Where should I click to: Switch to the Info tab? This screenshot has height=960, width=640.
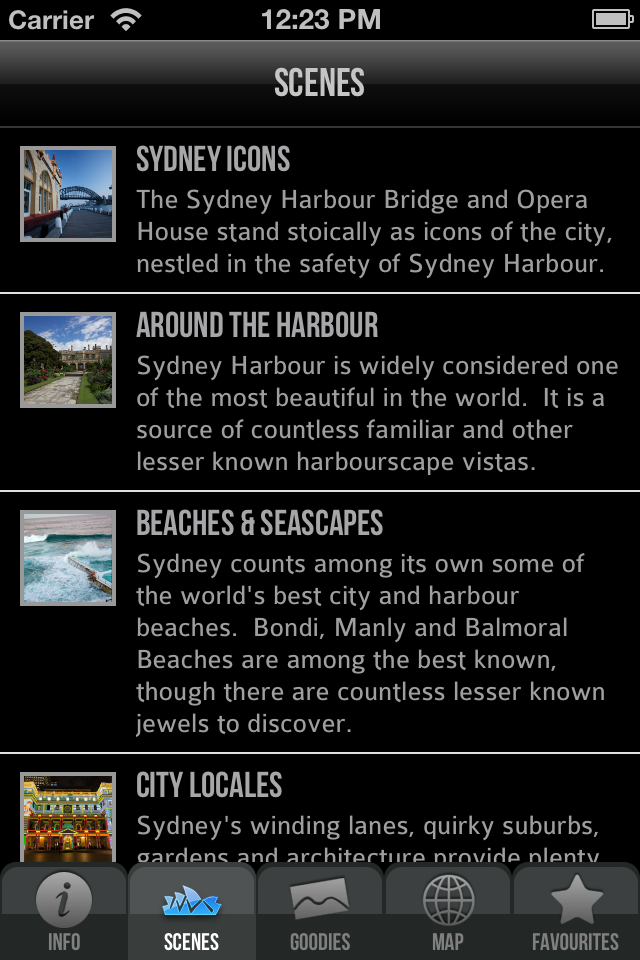coord(64,912)
